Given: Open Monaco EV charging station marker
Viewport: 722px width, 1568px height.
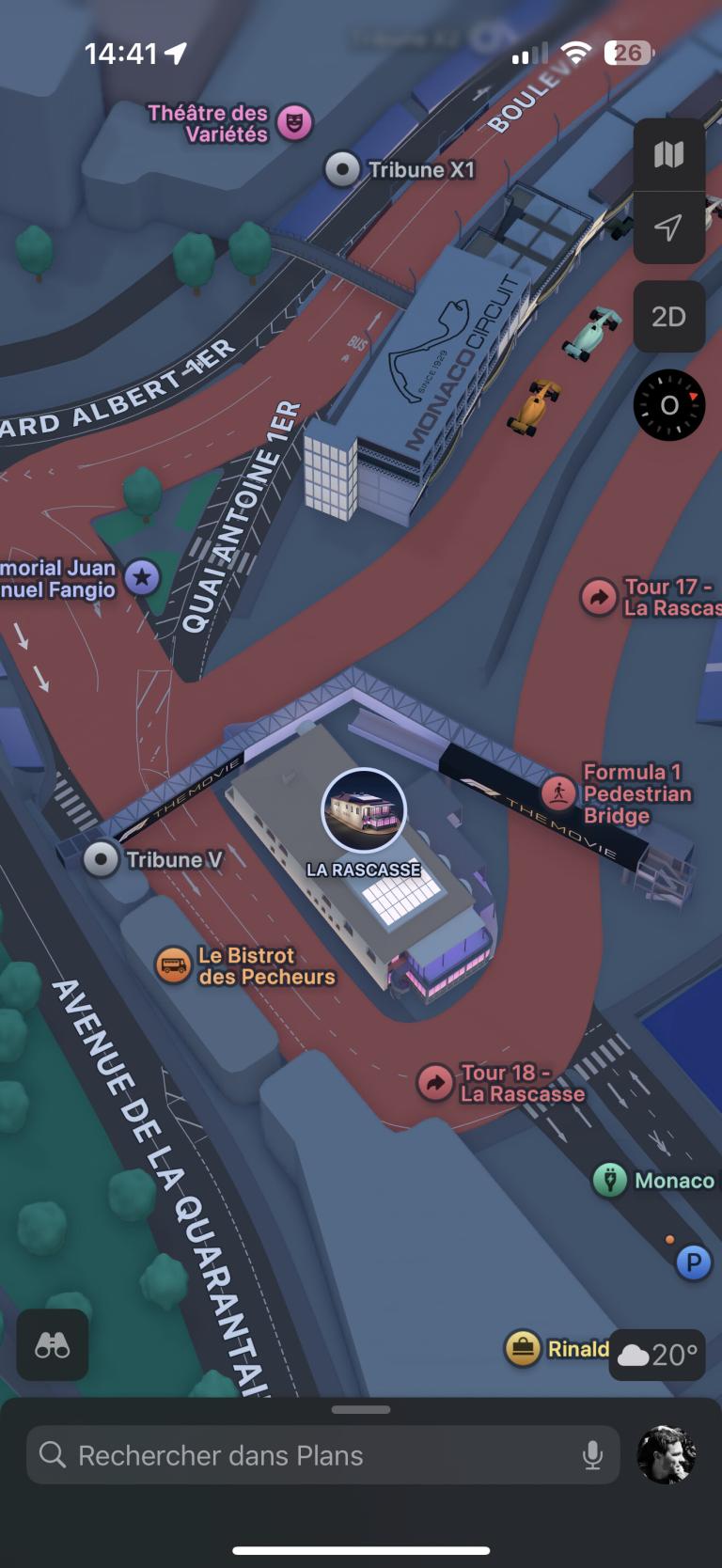Looking at the screenshot, I should [x=610, y=1180].
